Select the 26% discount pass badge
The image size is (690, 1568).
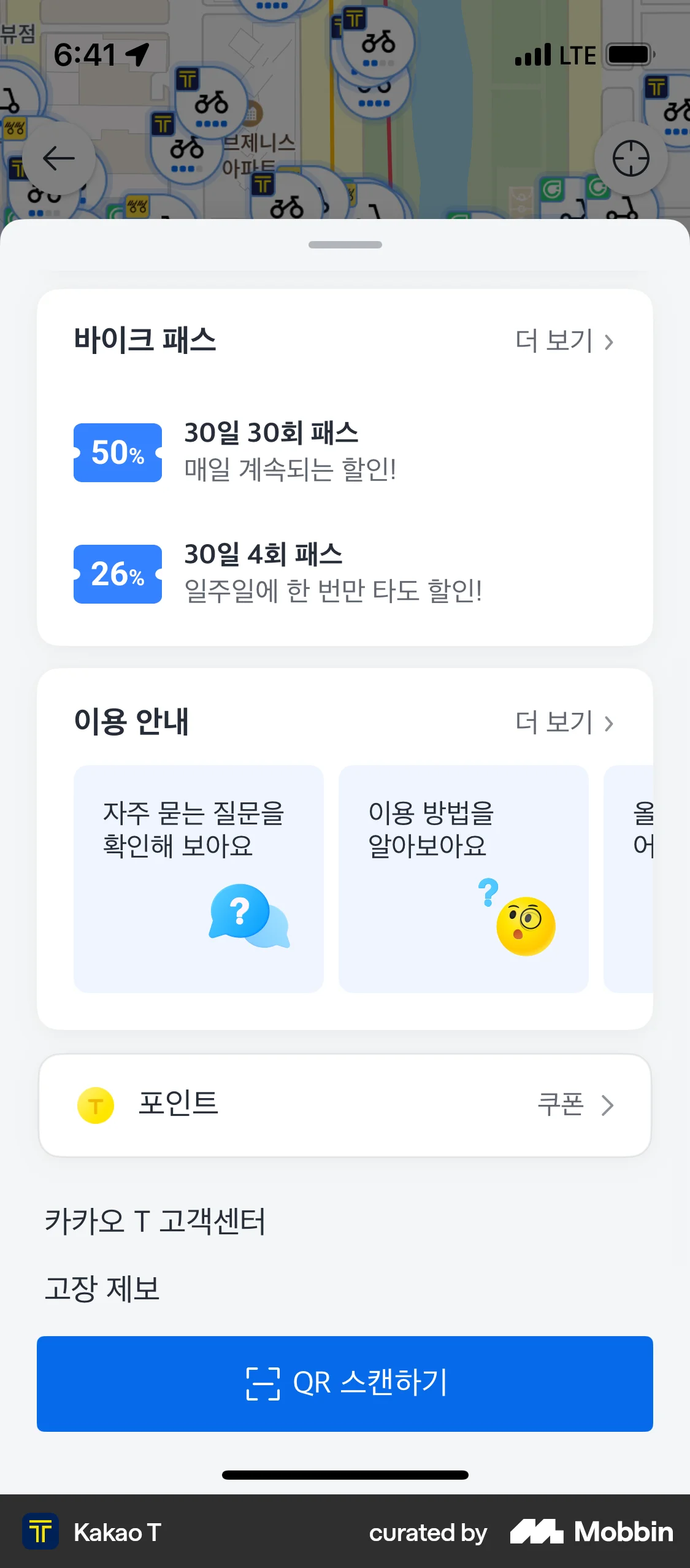pyautogui.click(x=117, y=575)
